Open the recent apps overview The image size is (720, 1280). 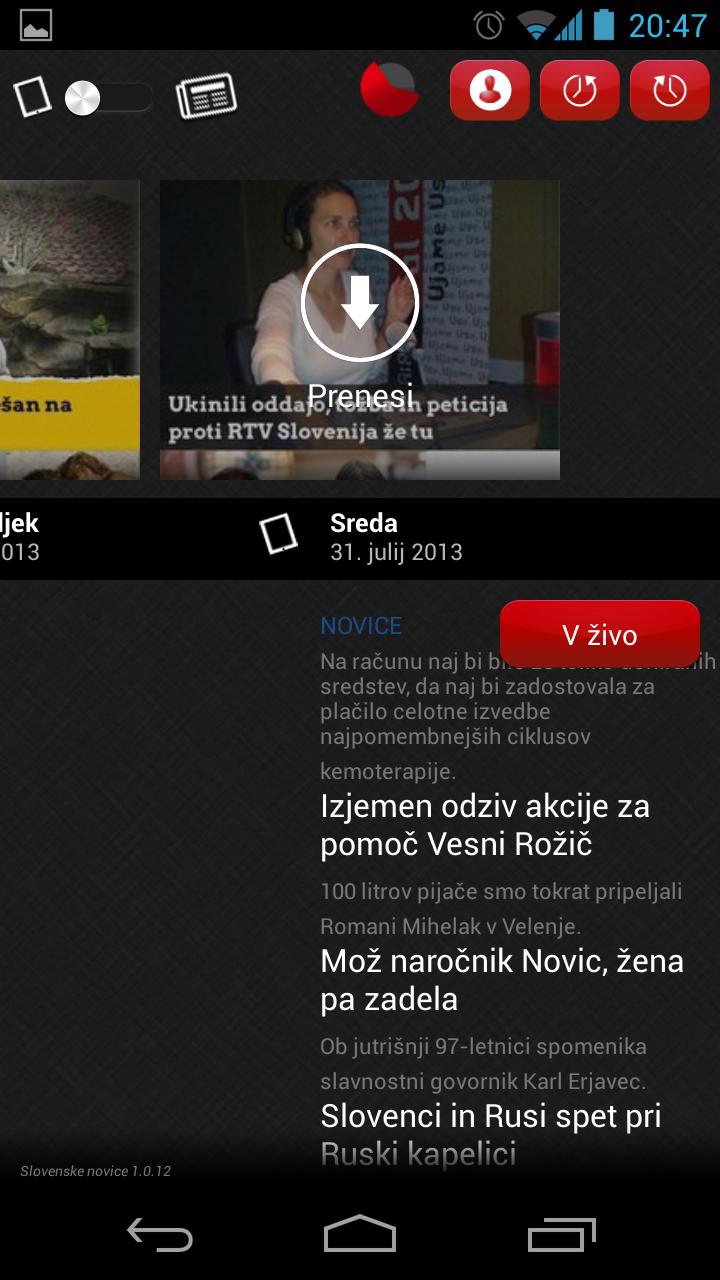click(x=561, y=1235)
